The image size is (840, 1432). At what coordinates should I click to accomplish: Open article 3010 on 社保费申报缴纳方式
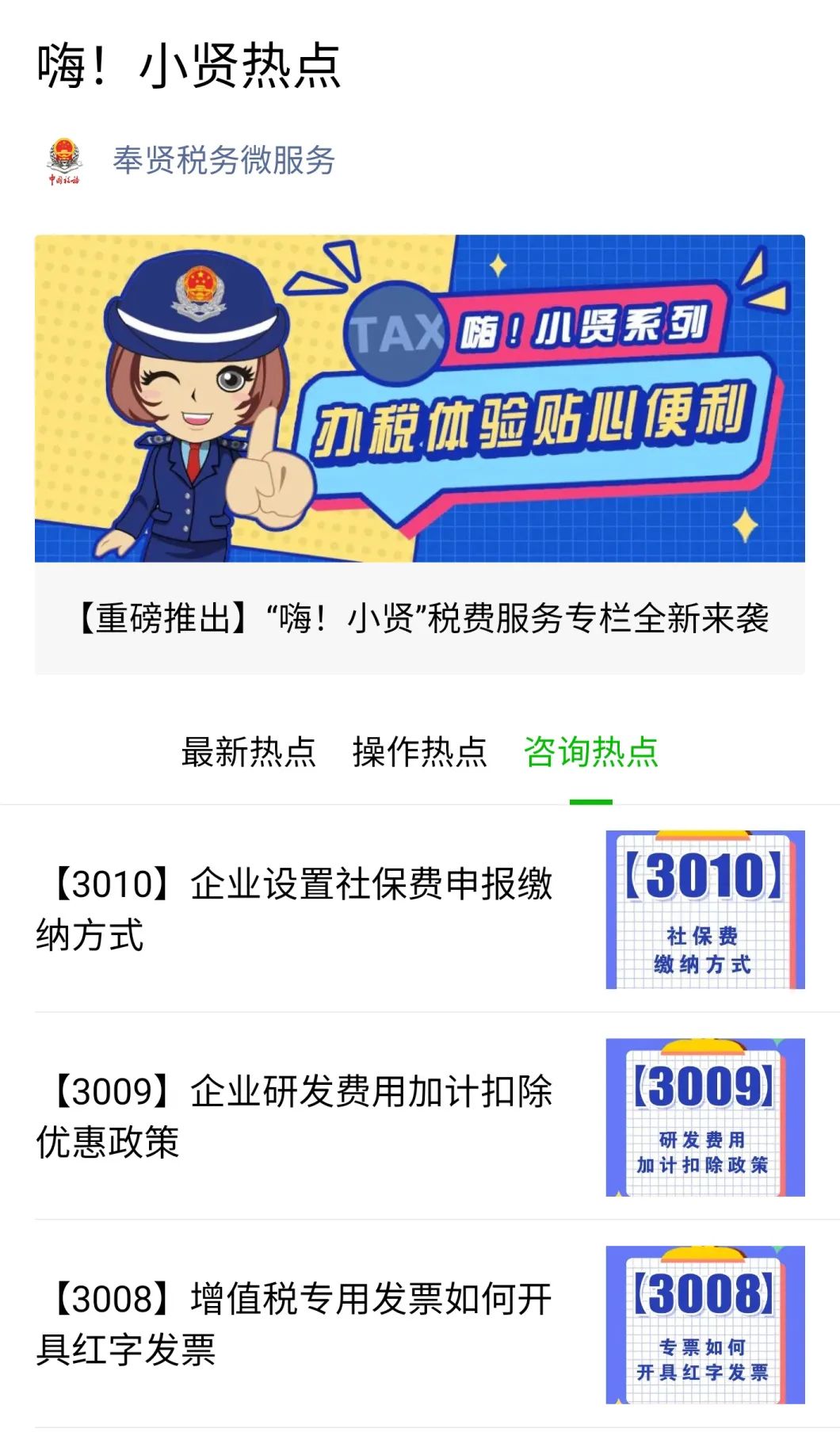click(420, 909)
